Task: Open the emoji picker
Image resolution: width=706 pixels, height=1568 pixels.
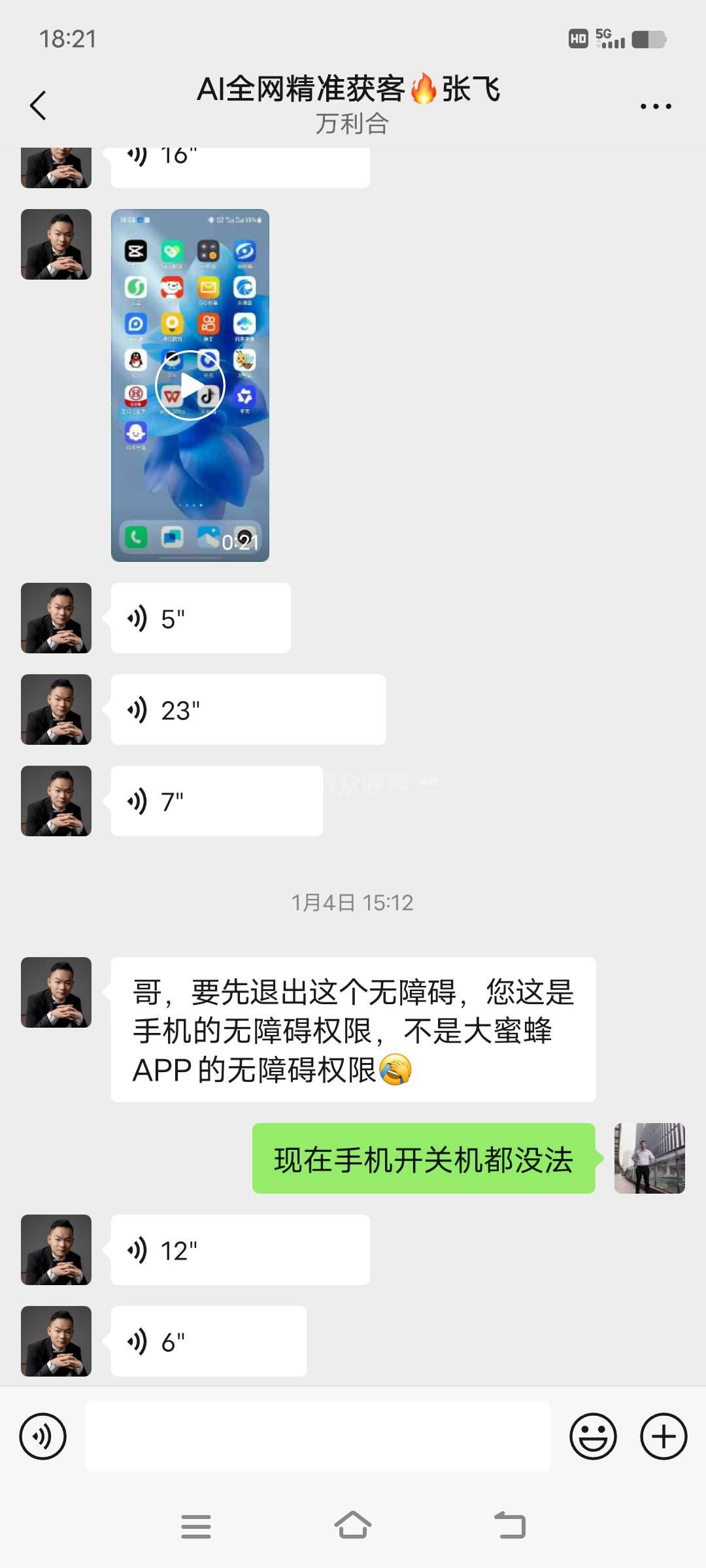Action: click(593, 1436)
